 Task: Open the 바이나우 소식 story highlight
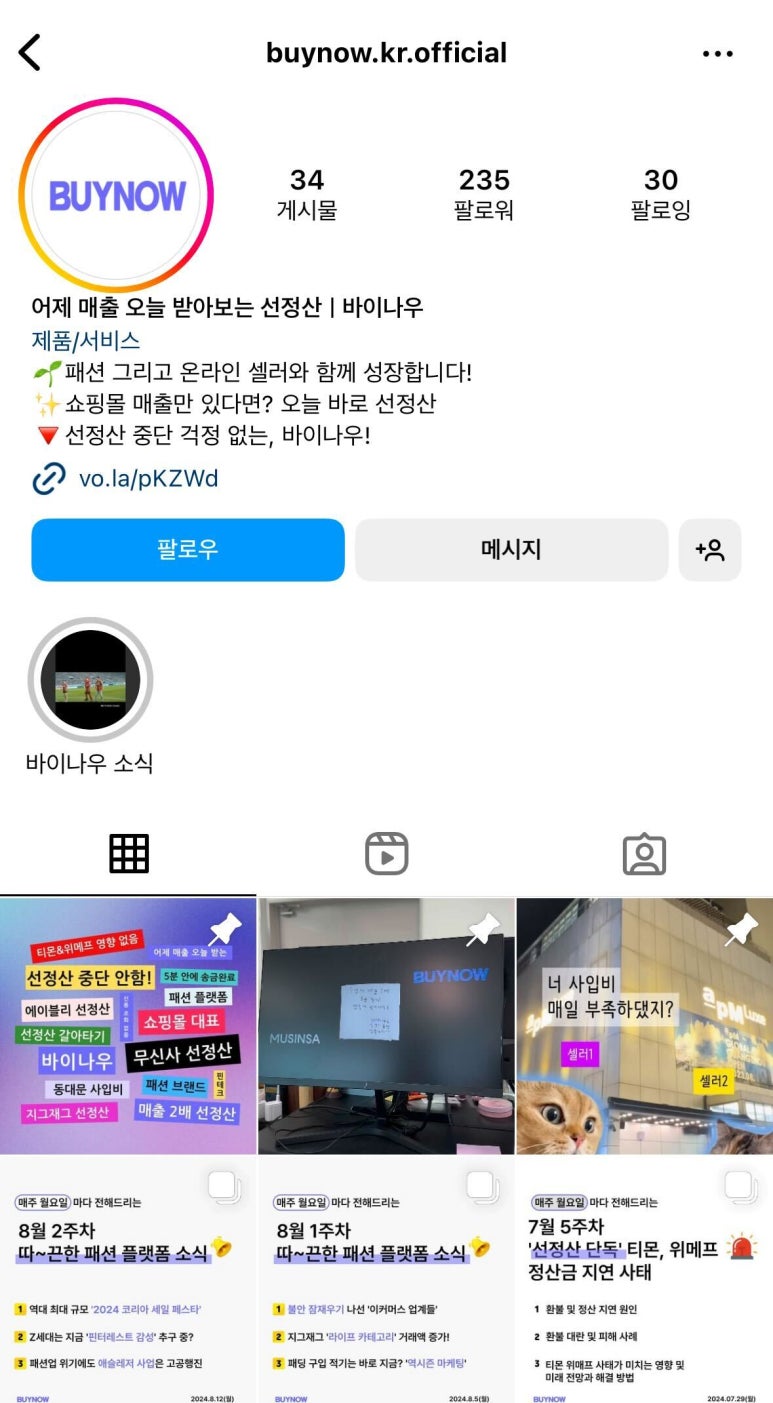(x=90, y=679)
